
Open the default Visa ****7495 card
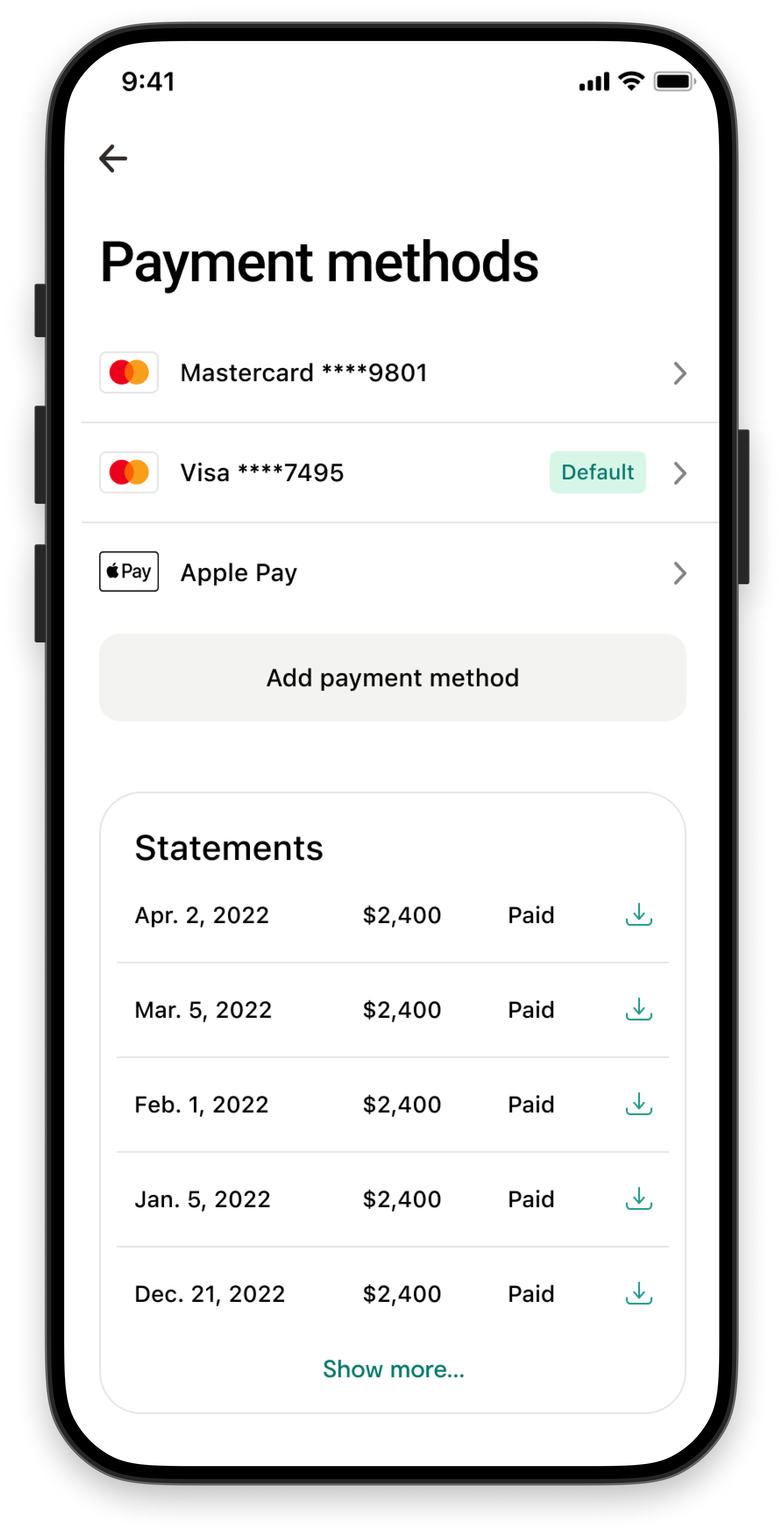393,473
